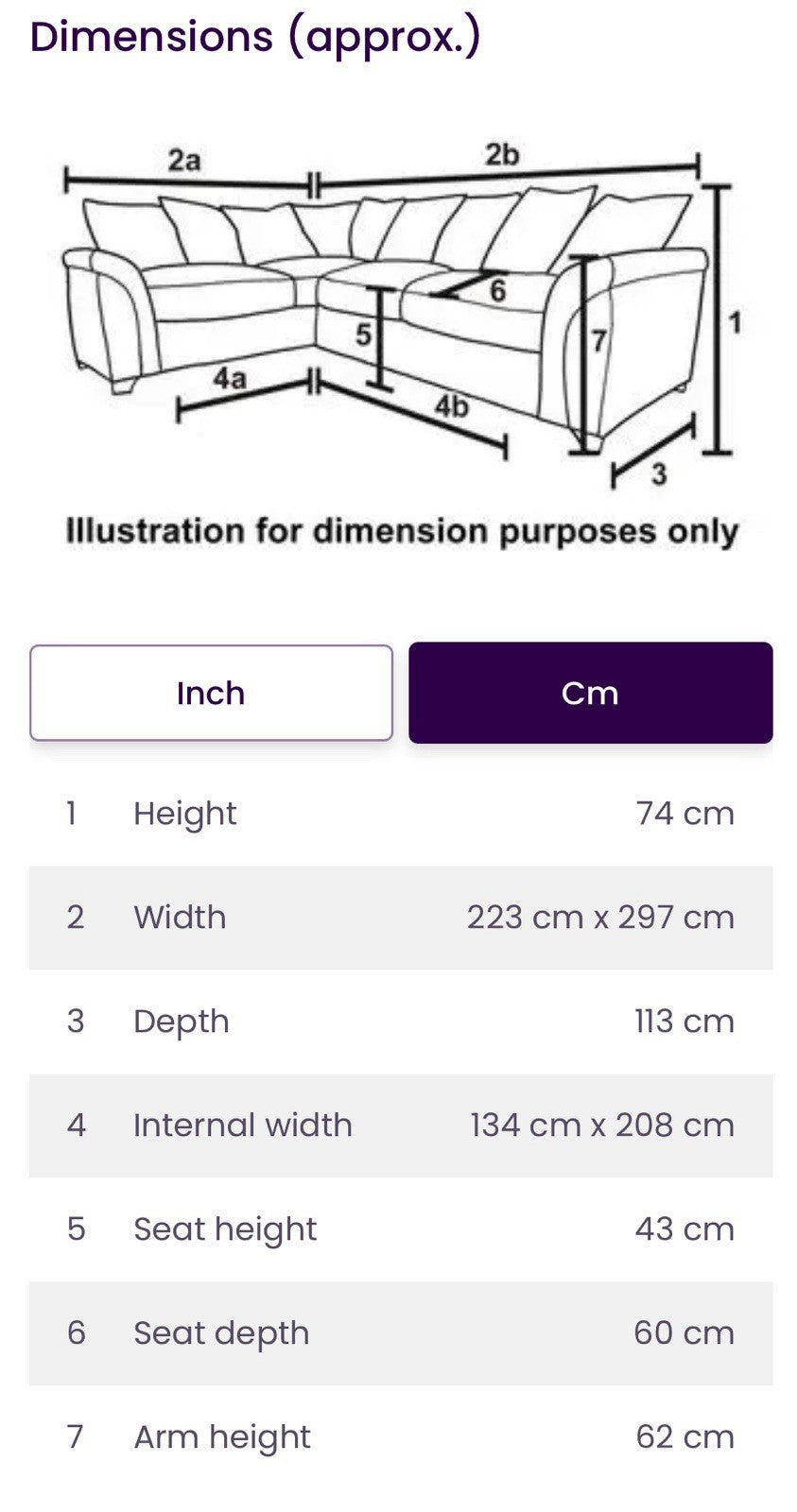Select the Cm unit button

pos(590,693)
